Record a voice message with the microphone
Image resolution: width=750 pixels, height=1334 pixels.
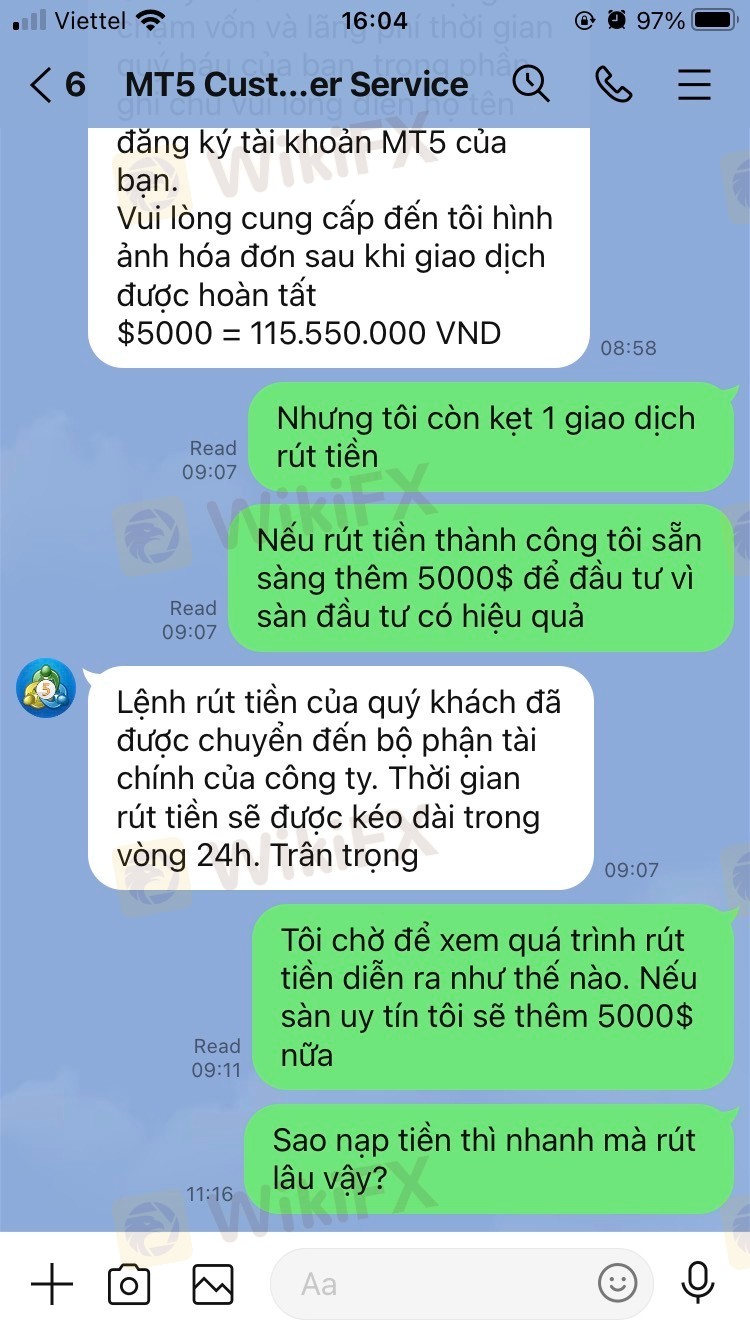click(697, 1283)
